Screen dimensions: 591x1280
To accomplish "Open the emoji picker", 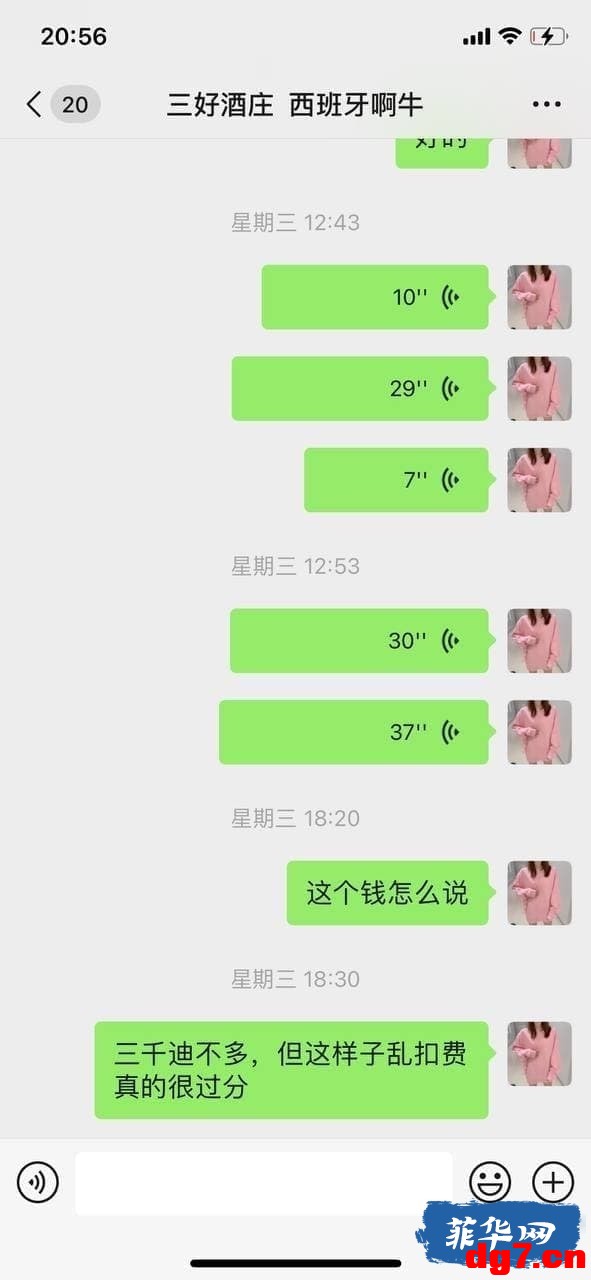I will click(x=490, y=1183).
